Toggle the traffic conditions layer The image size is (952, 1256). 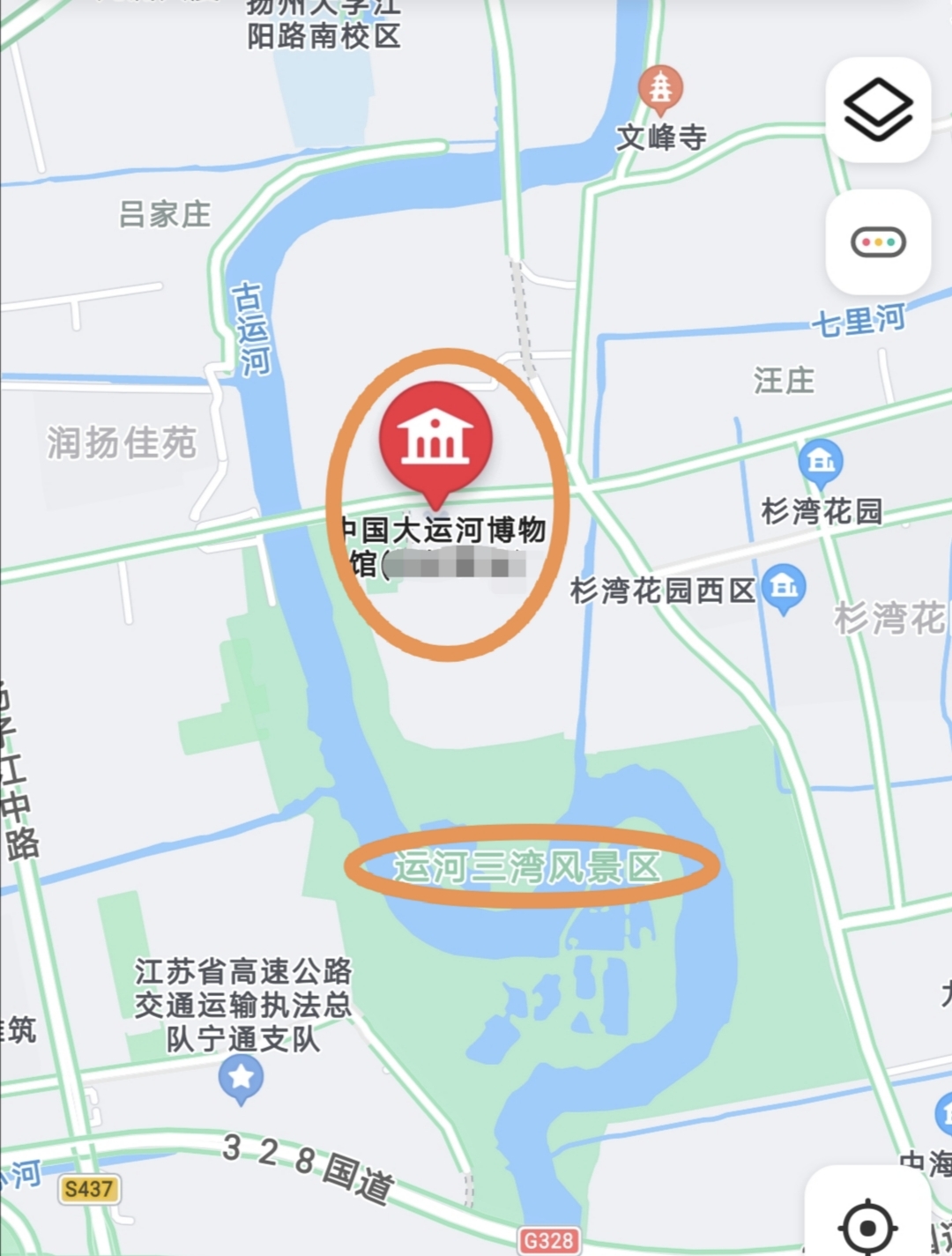878,242
